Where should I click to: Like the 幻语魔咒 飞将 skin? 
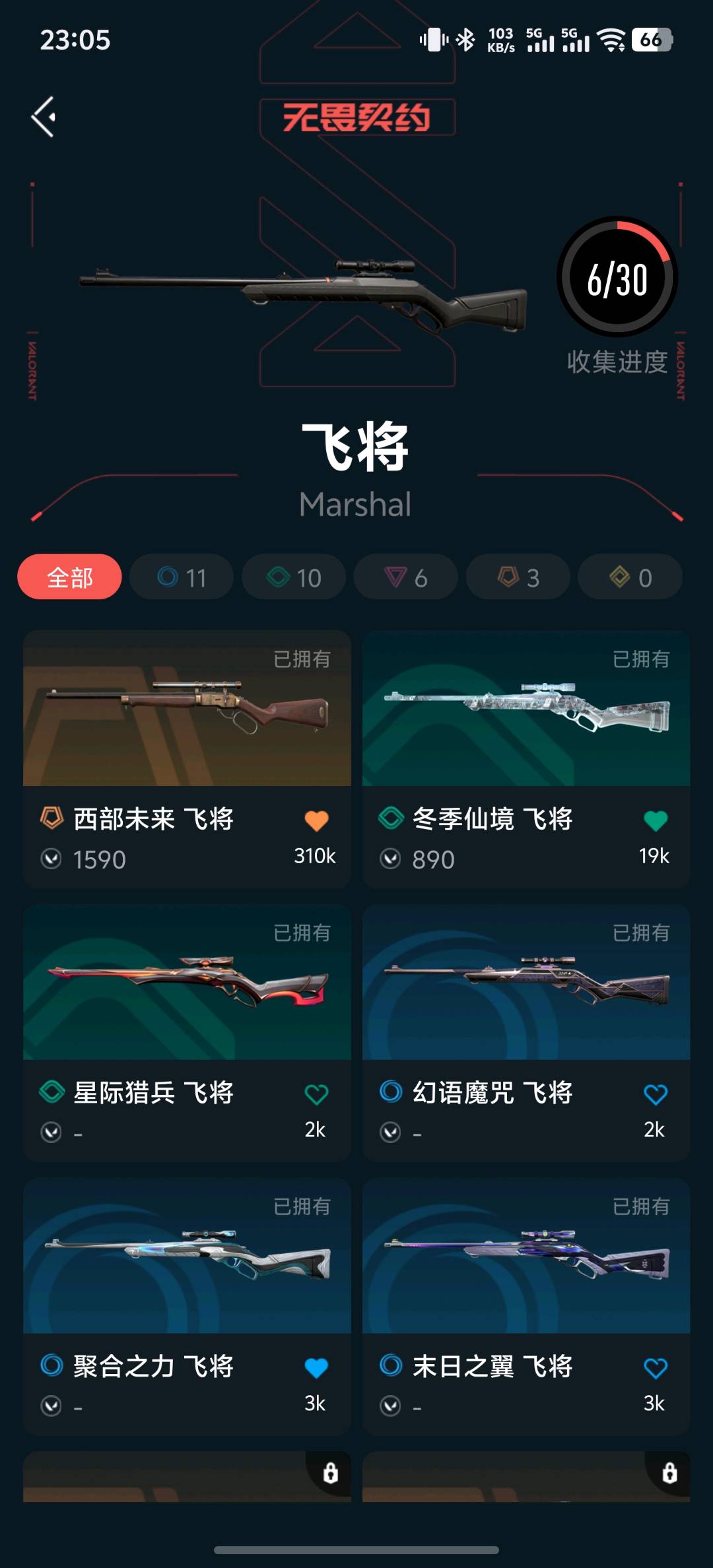click(x=656, y=1095)
